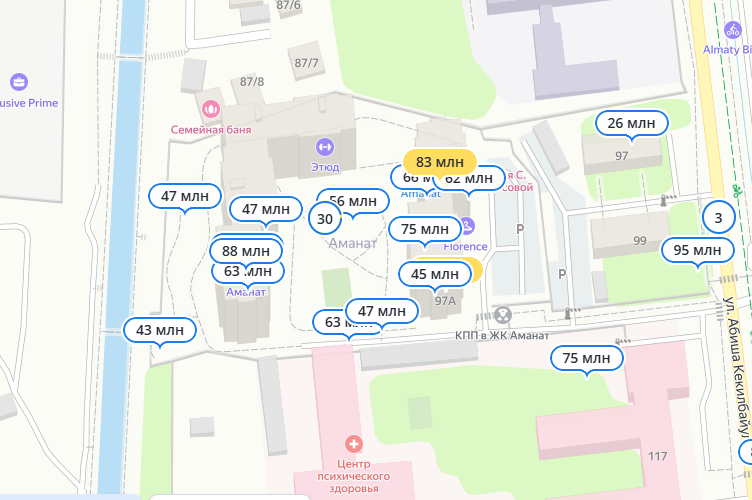Expand the cluster marker showing 30
This screenshot has height=500, width=752.
pos(325,219)
